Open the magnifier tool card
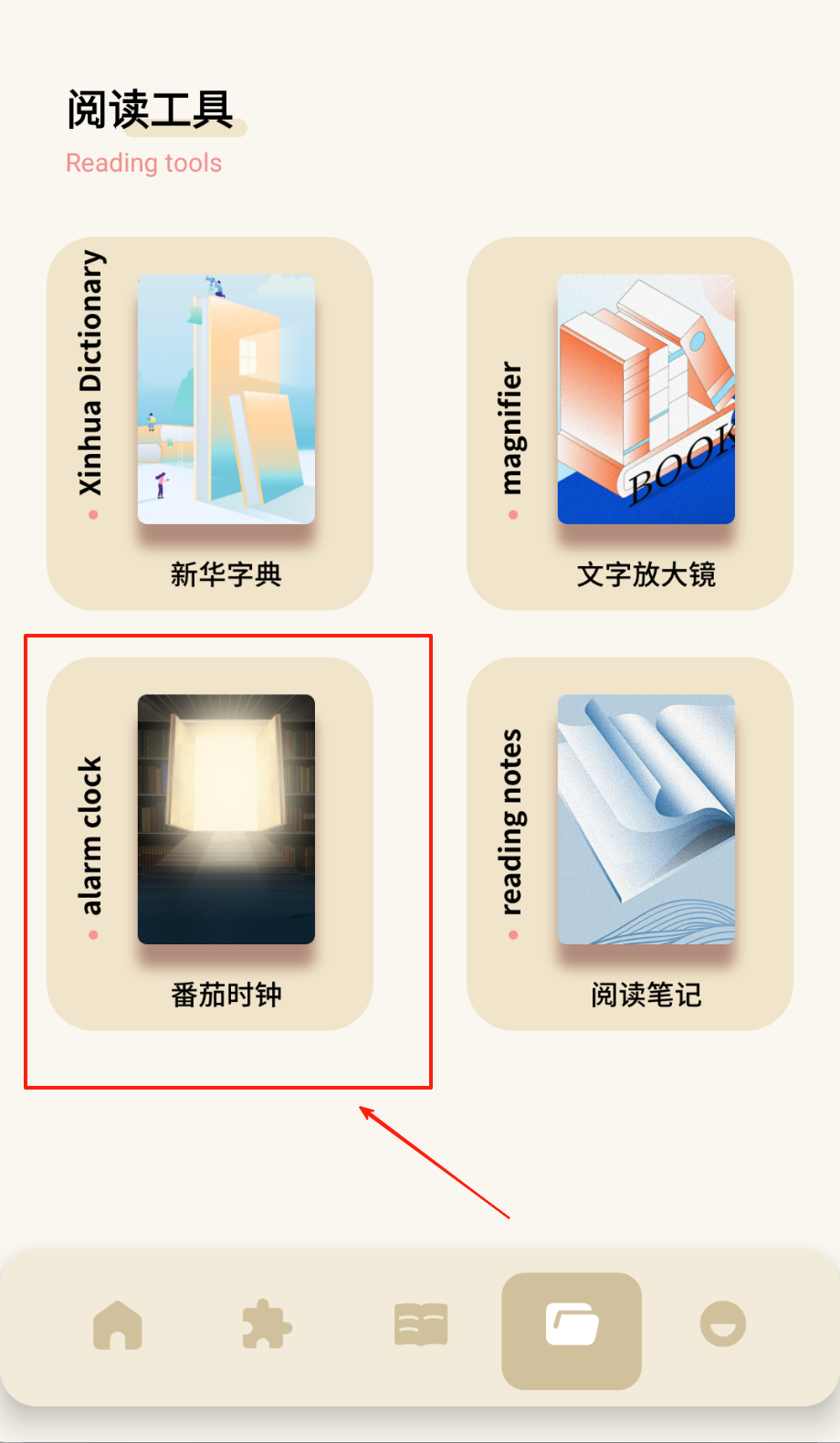Viewport: 840px width, 1443px height. point(630,423)
